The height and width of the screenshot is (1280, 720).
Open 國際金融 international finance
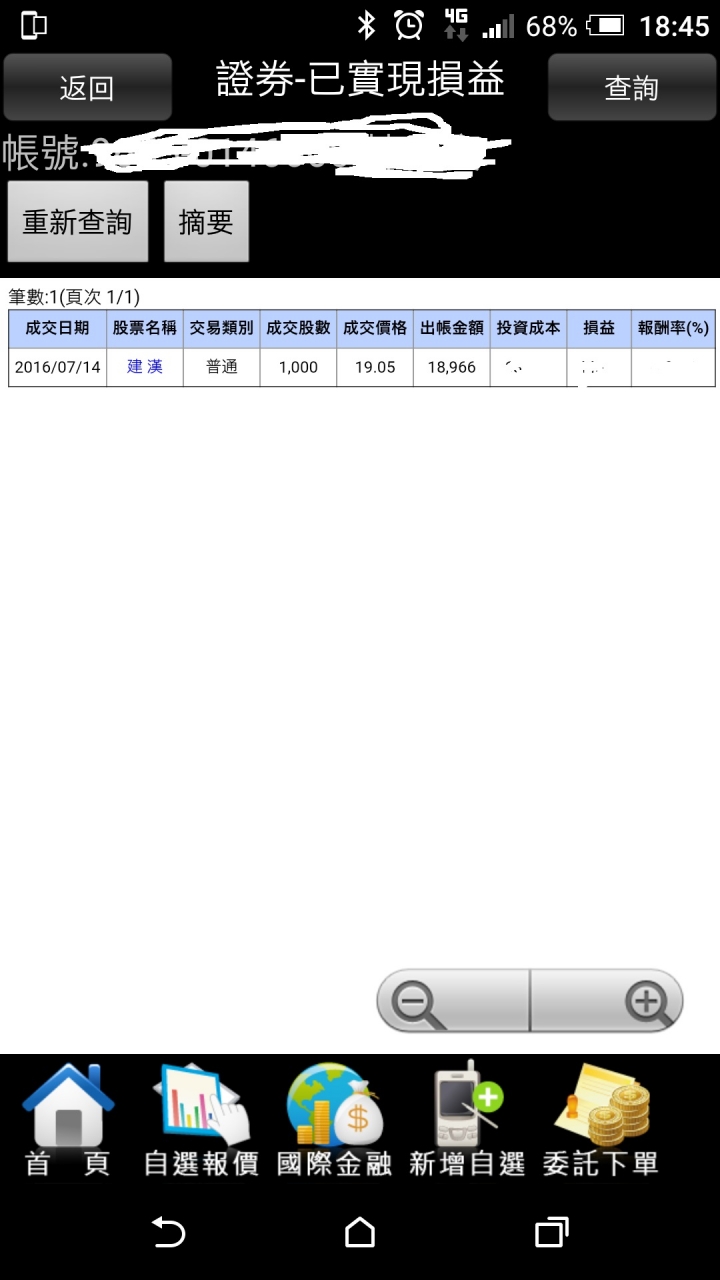pyautogui.click(x=334, y=1120)
